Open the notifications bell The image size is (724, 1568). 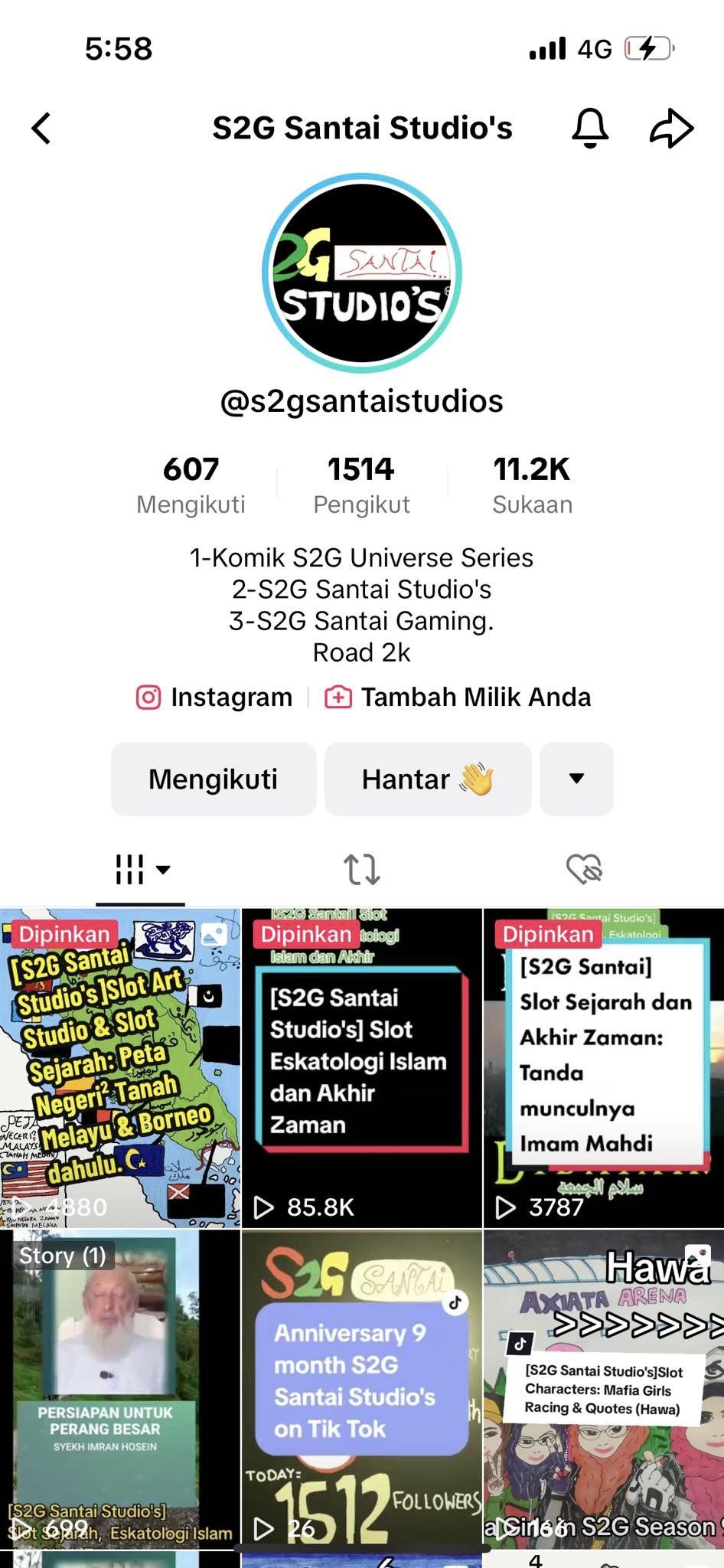pyautogui.click(x=590, y=128)
